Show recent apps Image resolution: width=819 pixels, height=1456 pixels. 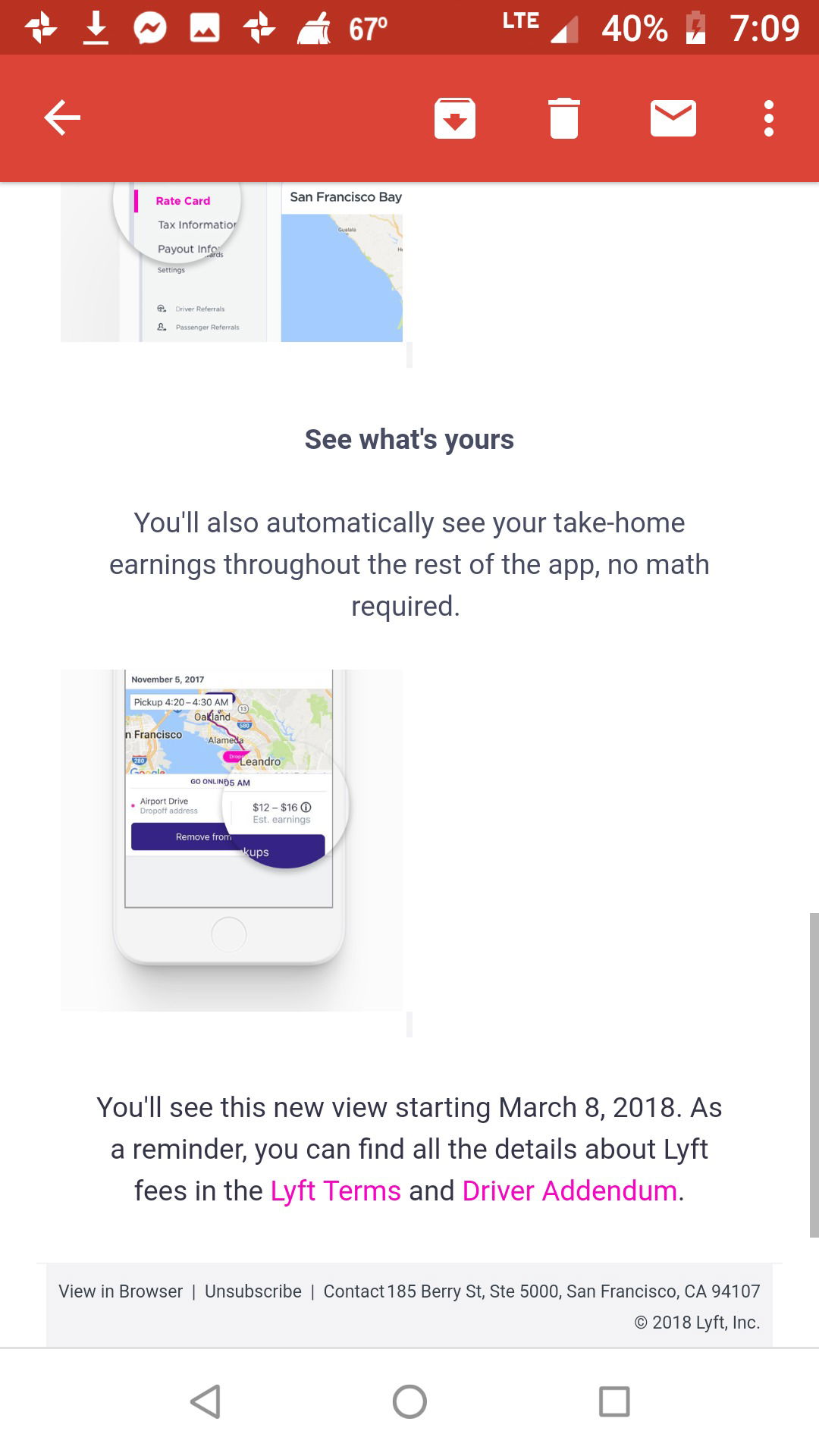(x=614, y=1401)
